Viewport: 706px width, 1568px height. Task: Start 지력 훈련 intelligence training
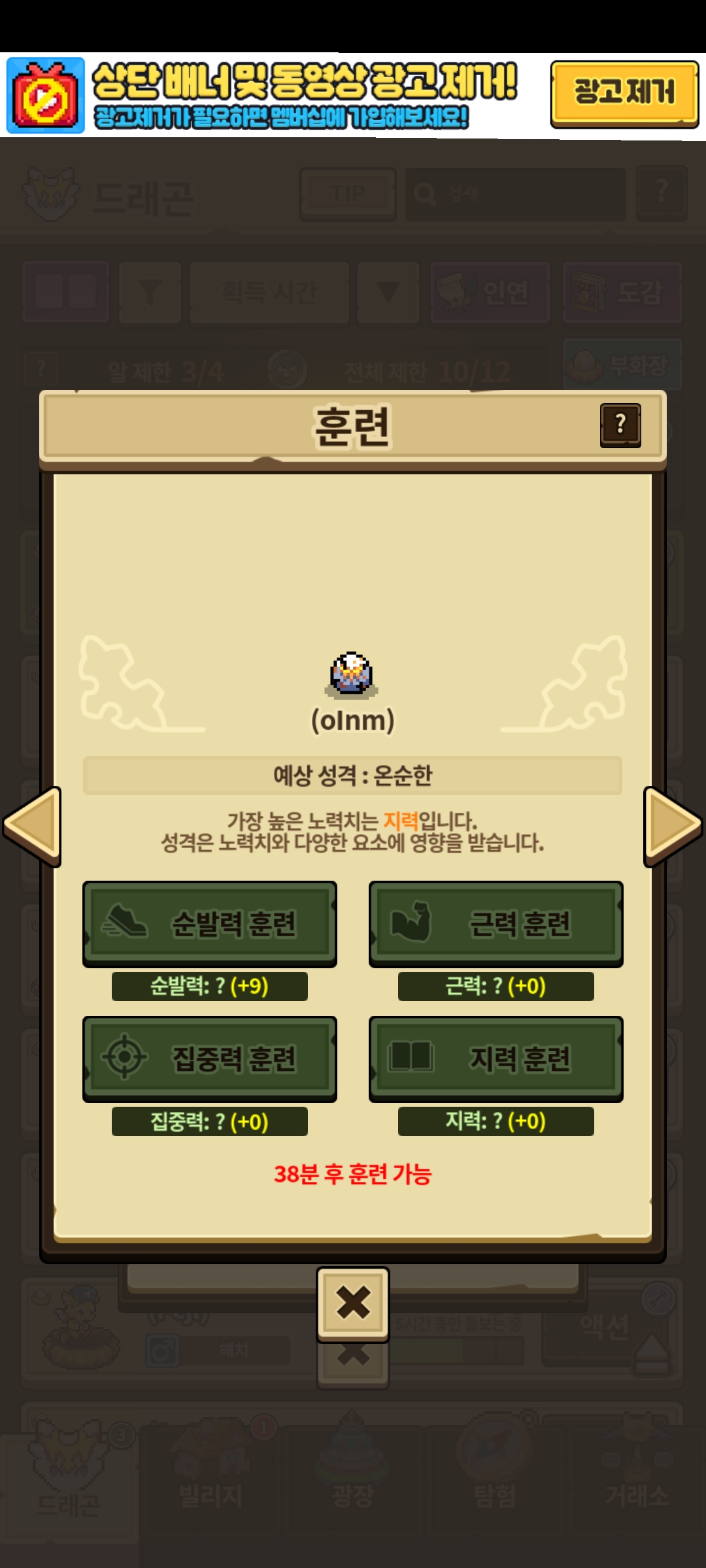tap(496, 1058)
